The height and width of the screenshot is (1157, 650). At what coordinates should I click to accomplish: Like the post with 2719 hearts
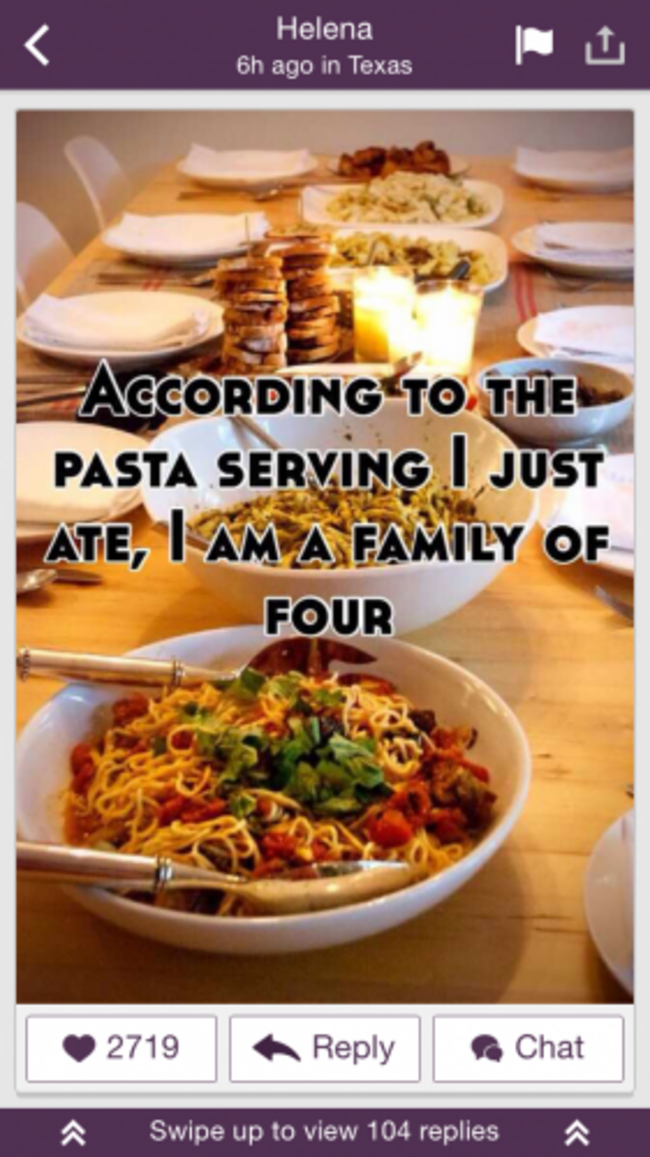[121, 1048]
